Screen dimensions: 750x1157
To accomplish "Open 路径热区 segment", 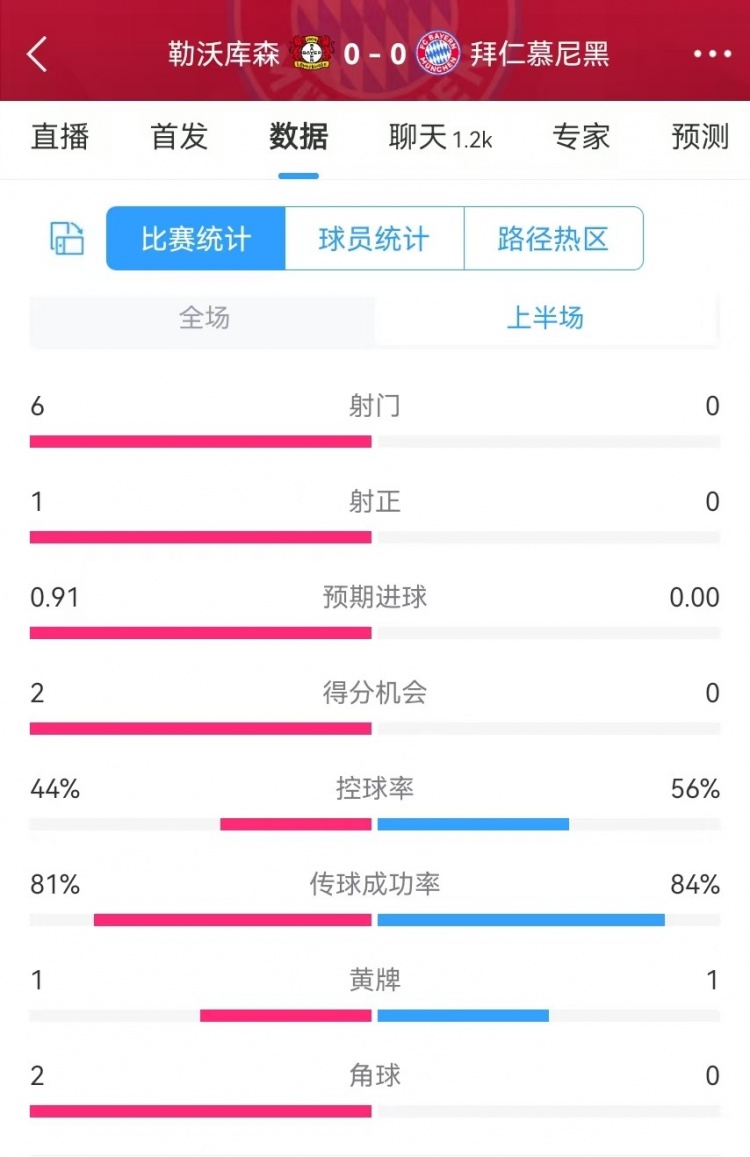I will click(553, 239).
